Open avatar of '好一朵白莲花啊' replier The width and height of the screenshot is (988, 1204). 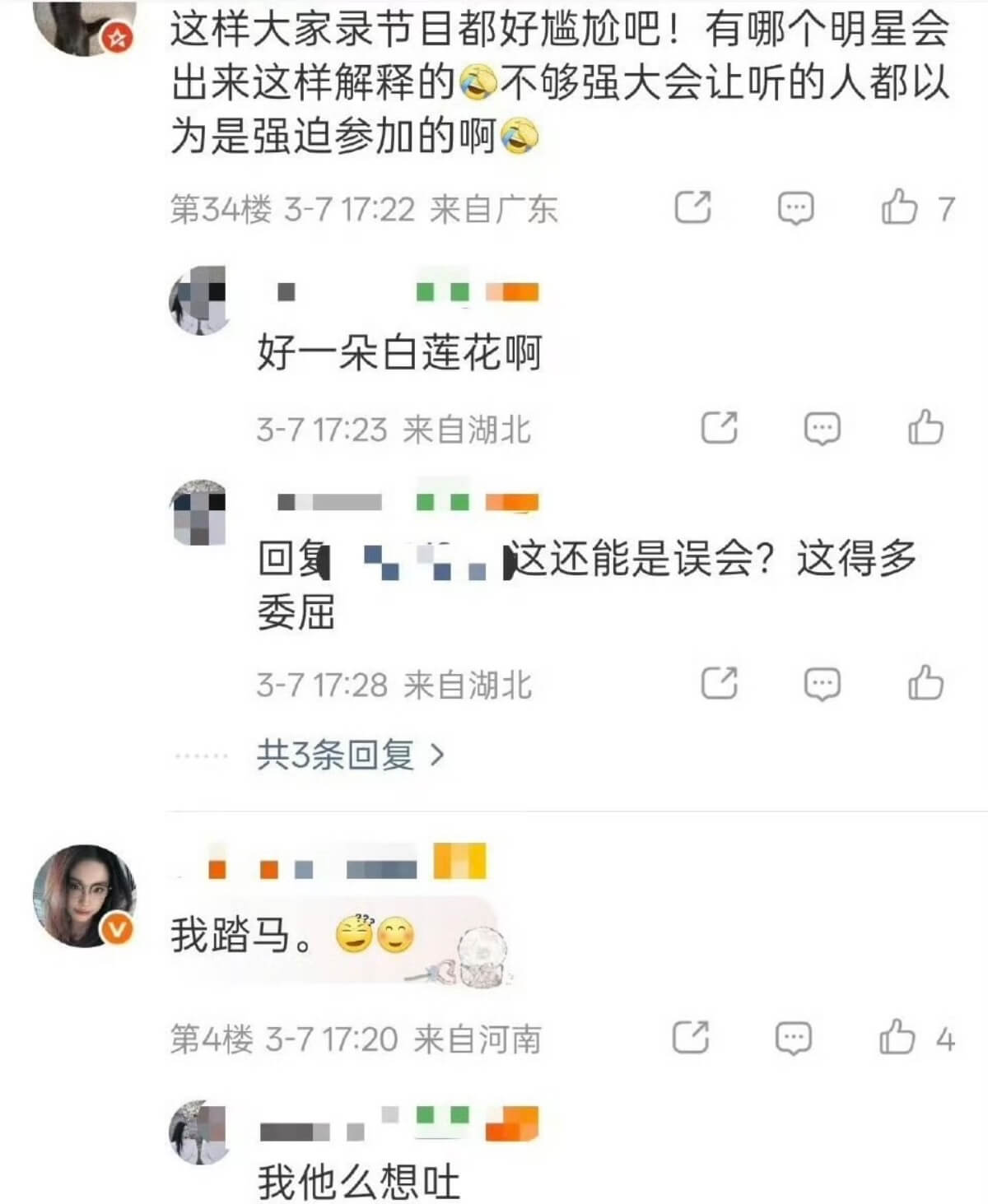point(198,300)
